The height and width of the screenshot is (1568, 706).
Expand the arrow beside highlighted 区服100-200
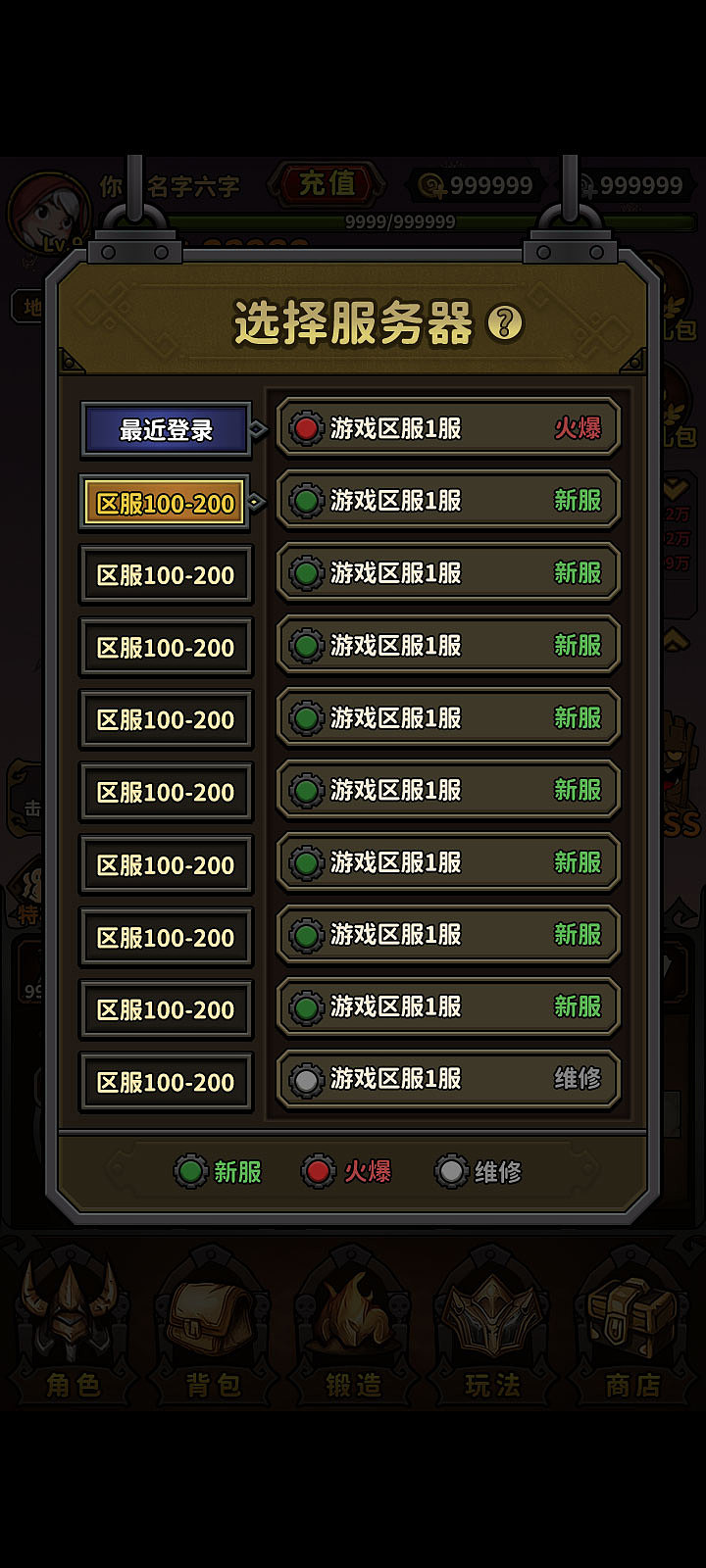point(257,501)
